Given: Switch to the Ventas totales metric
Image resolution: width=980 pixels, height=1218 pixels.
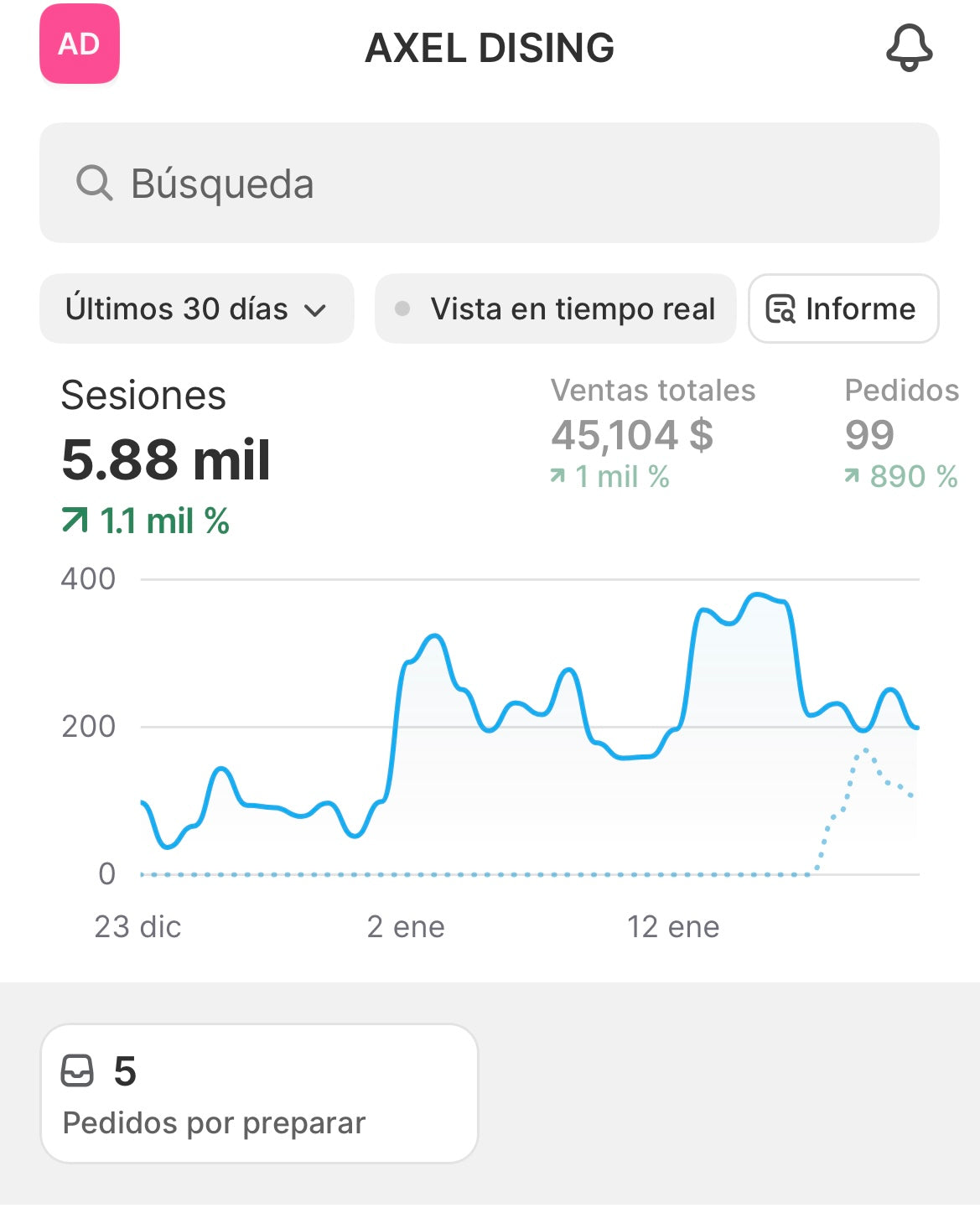Looking at the screenshot, I should (x=652, y=432).
